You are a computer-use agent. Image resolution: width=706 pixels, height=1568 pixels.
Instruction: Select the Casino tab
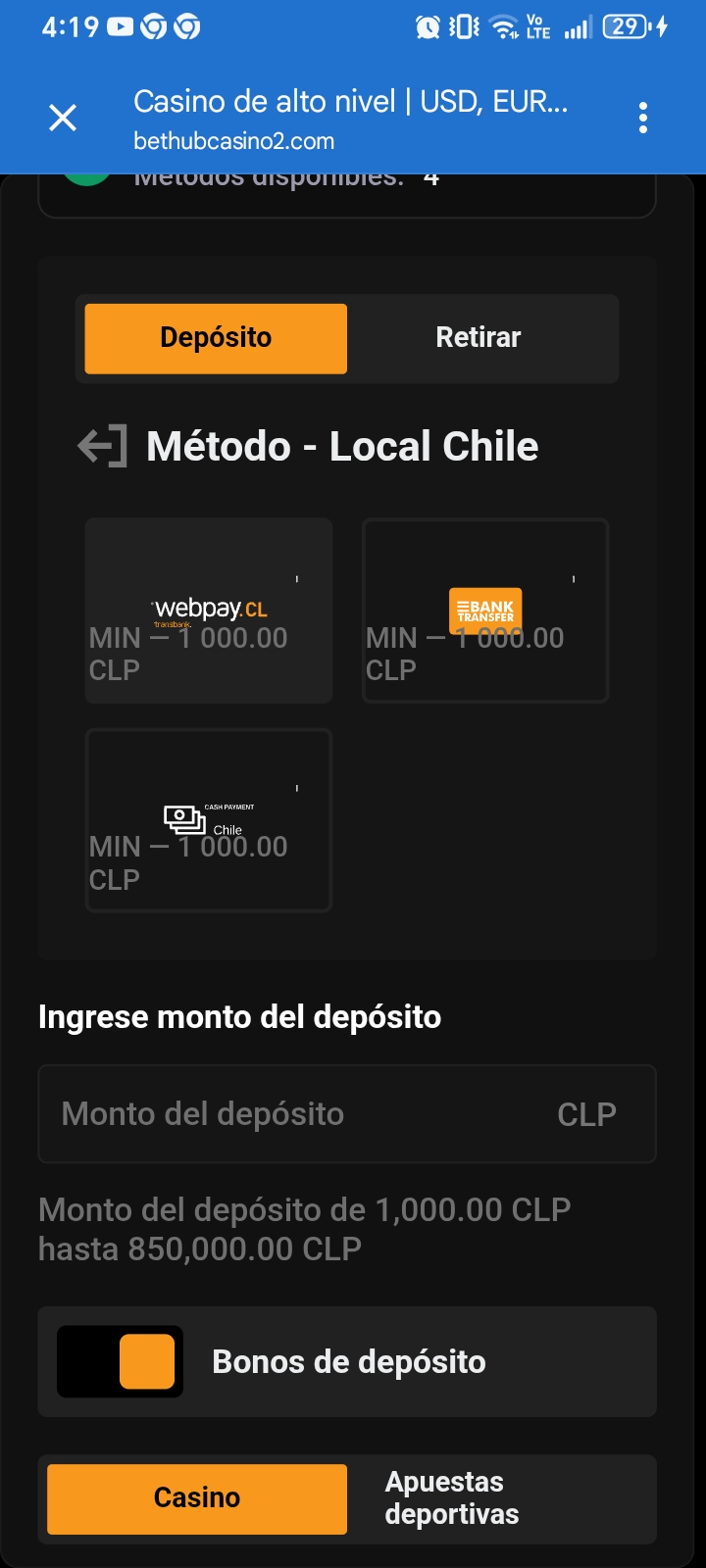196,1498
